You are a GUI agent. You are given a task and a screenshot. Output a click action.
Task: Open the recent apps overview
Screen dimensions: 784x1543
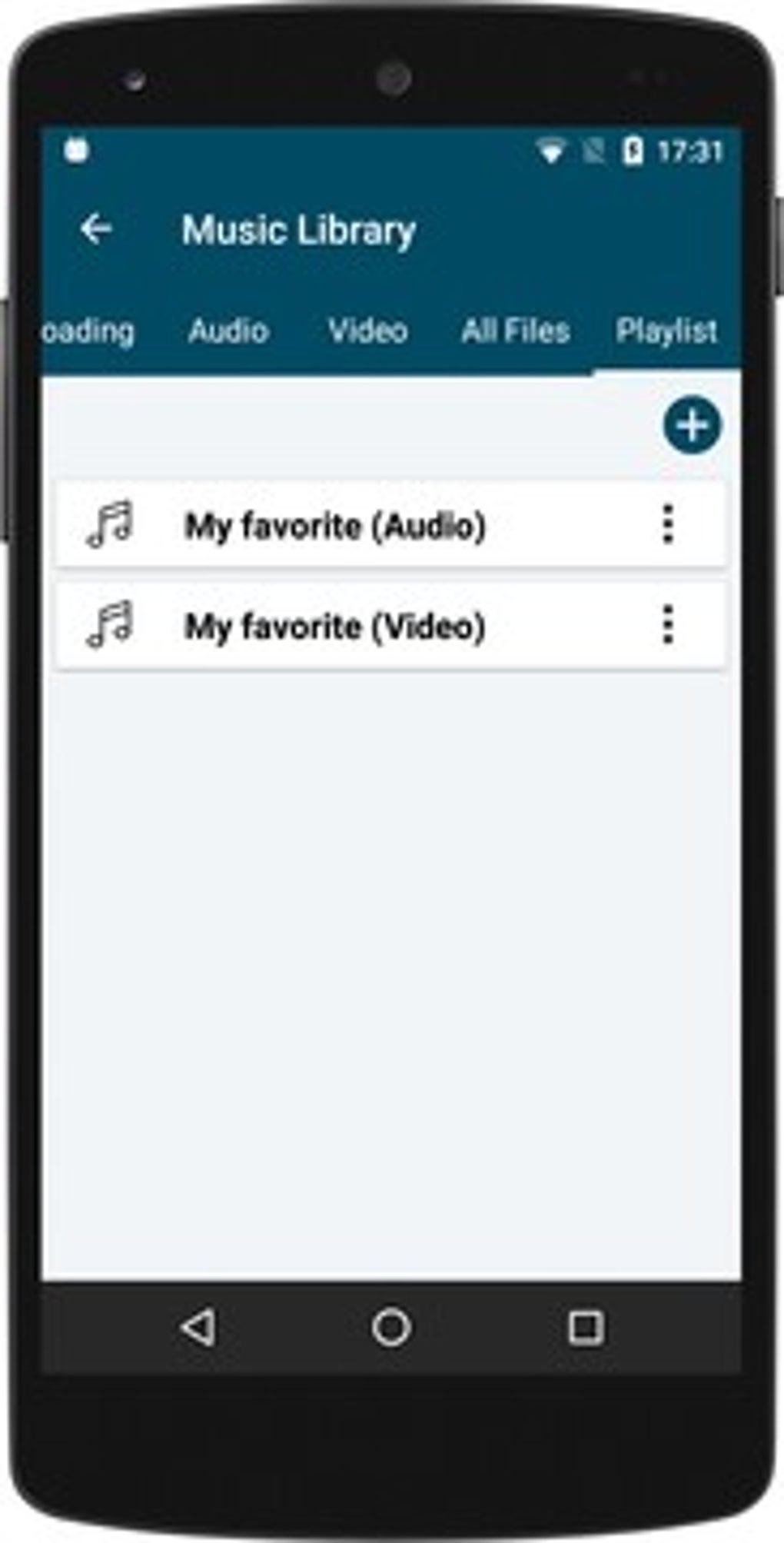[x=585, y=1327]
